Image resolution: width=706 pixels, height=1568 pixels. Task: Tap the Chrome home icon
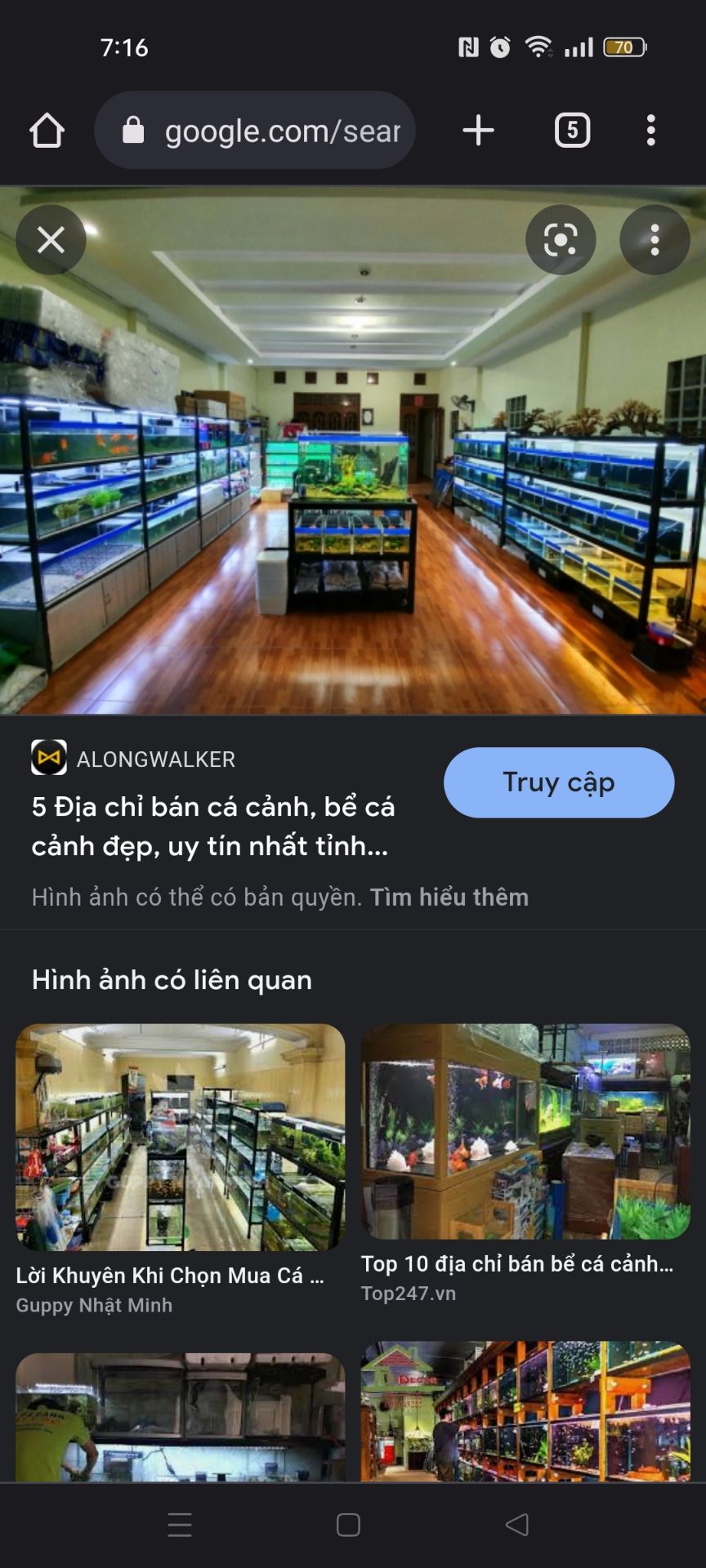pos(47,130)
